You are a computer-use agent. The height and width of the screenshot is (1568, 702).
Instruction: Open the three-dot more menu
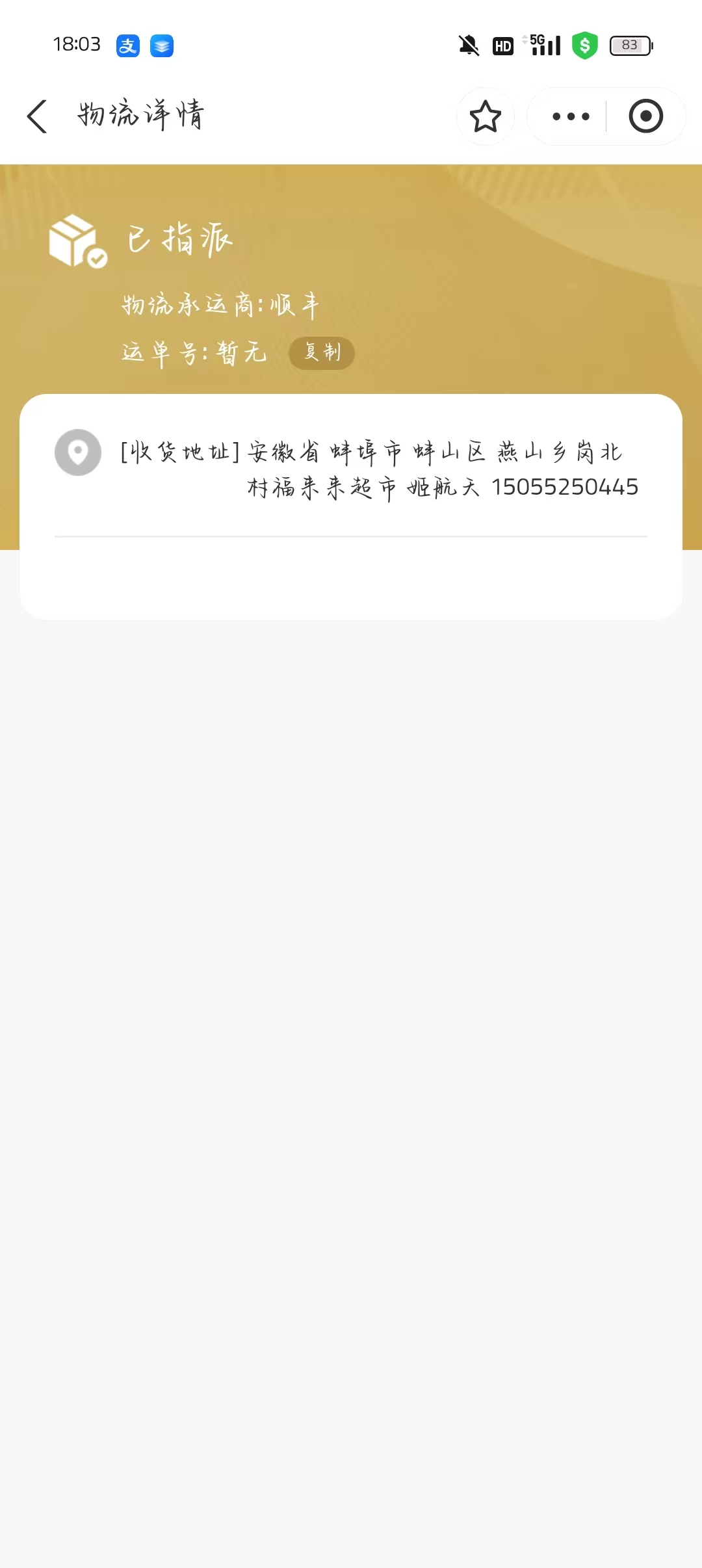coord(571,116)
